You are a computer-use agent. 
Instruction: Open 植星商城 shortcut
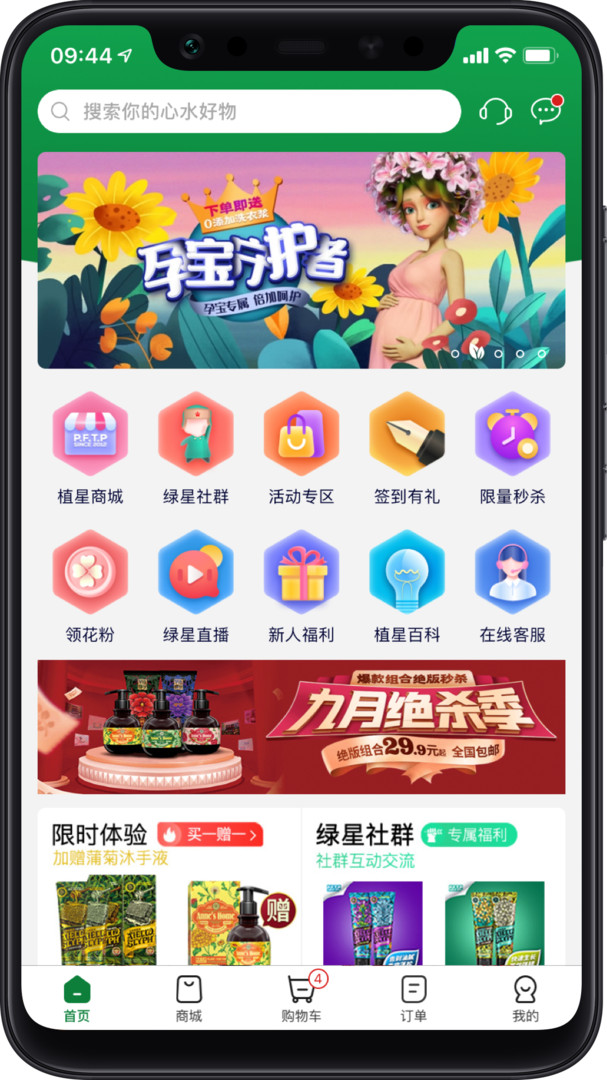point(90,449)
